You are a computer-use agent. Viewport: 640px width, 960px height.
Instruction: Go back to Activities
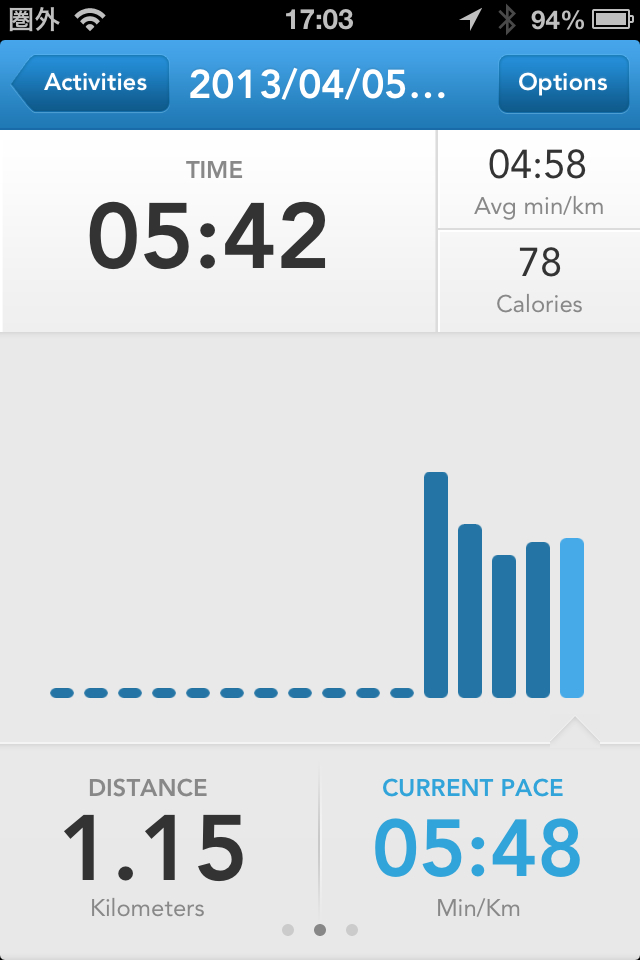(x=92, y=83)
